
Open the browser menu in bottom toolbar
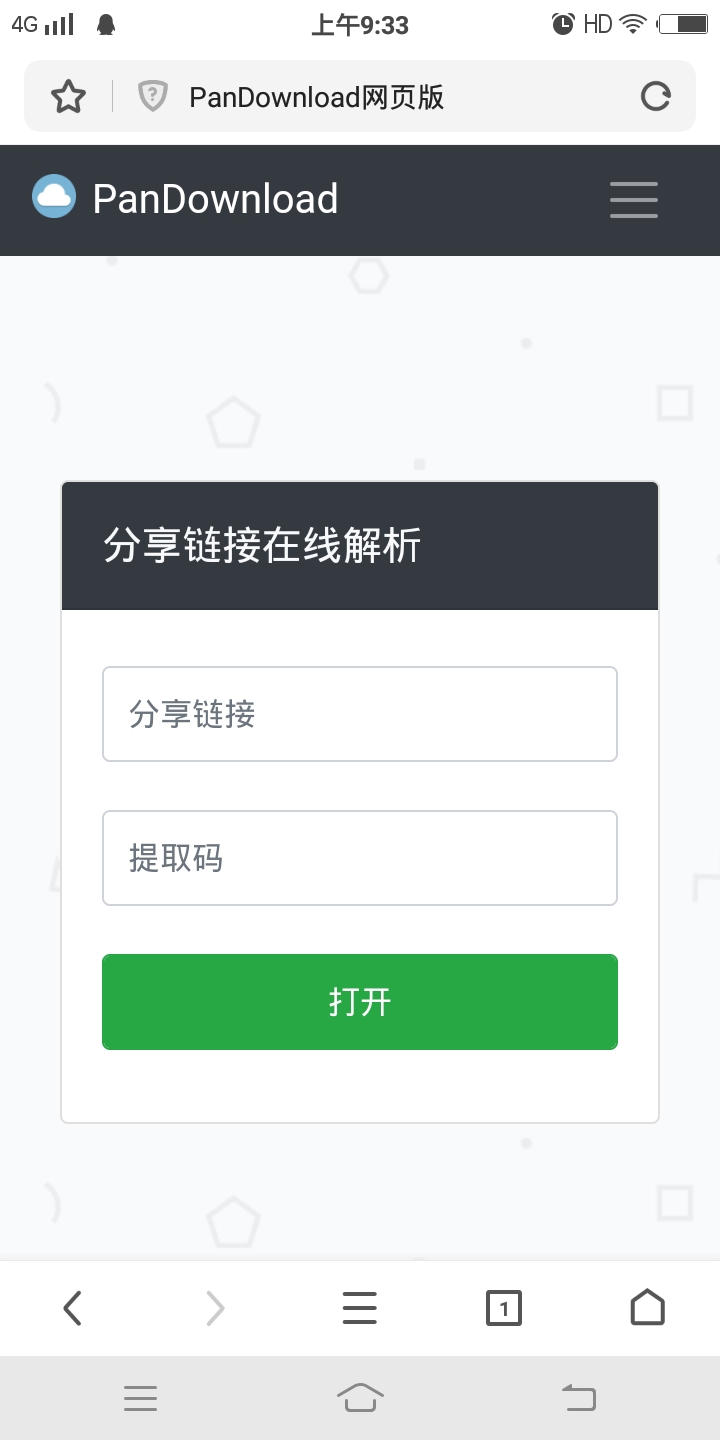coord(360,1308)
